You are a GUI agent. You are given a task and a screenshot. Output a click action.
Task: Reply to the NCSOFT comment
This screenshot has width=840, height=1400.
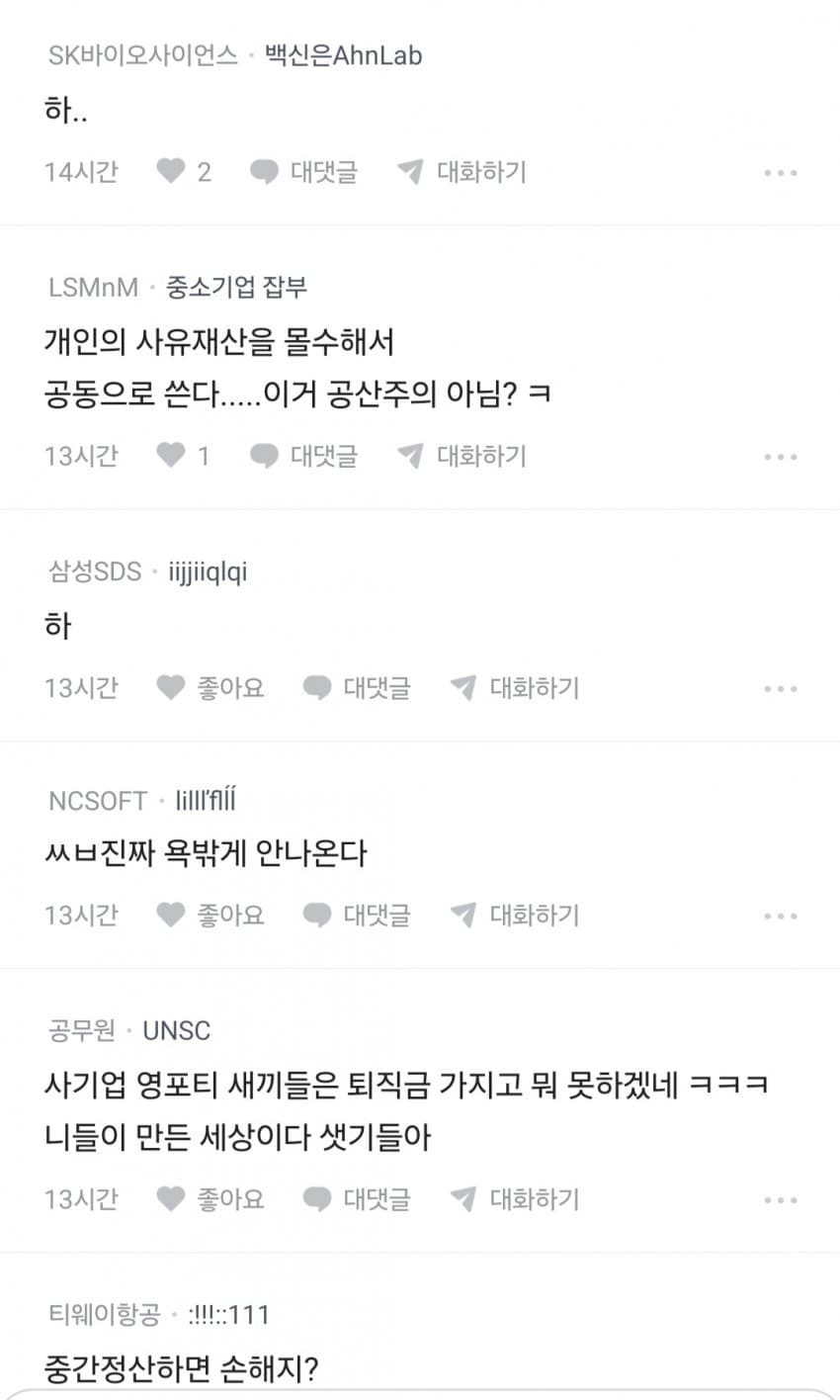click(x=356, y=916)
